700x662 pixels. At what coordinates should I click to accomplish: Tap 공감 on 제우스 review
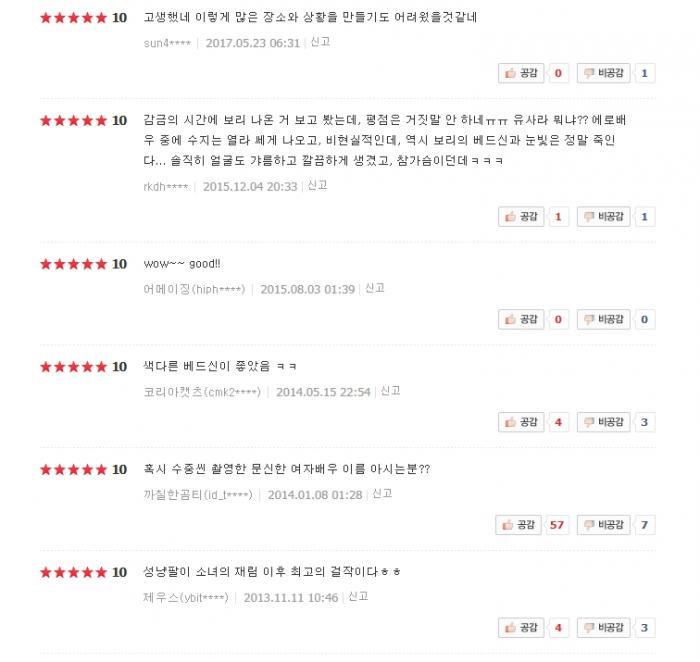click(521, 628)
